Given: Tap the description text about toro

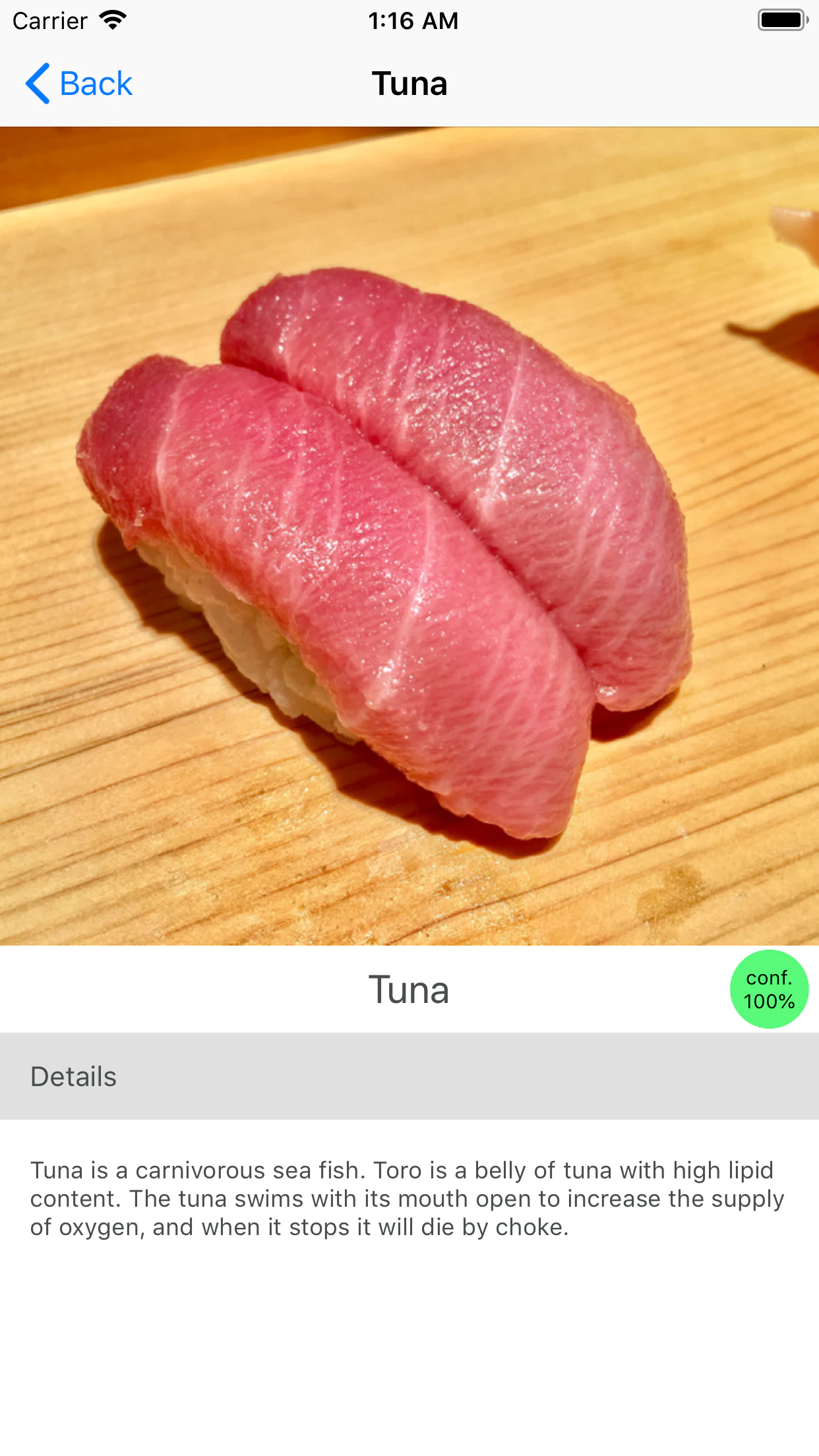Looking at the screenshot, I should 409,1198.
